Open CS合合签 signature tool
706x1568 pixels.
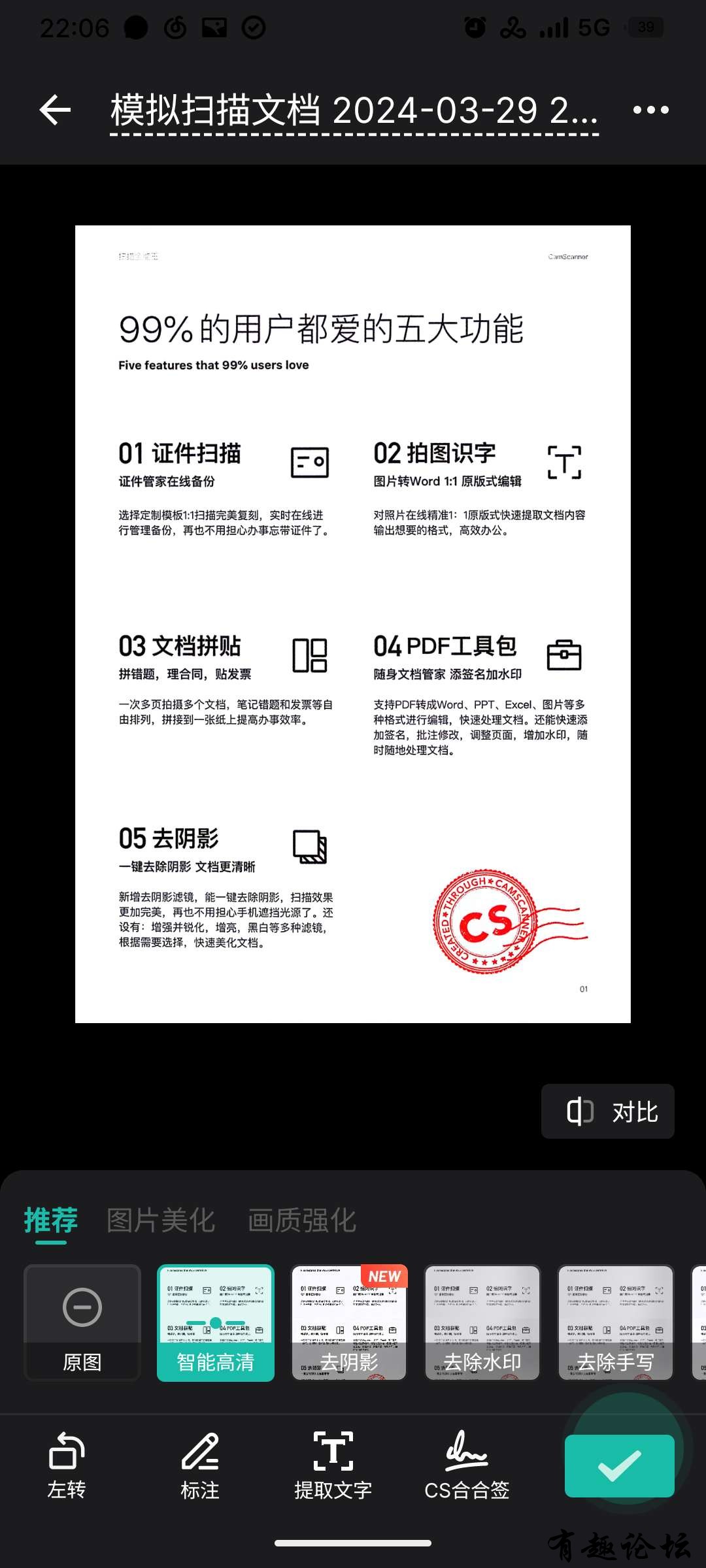(467, 1465)
